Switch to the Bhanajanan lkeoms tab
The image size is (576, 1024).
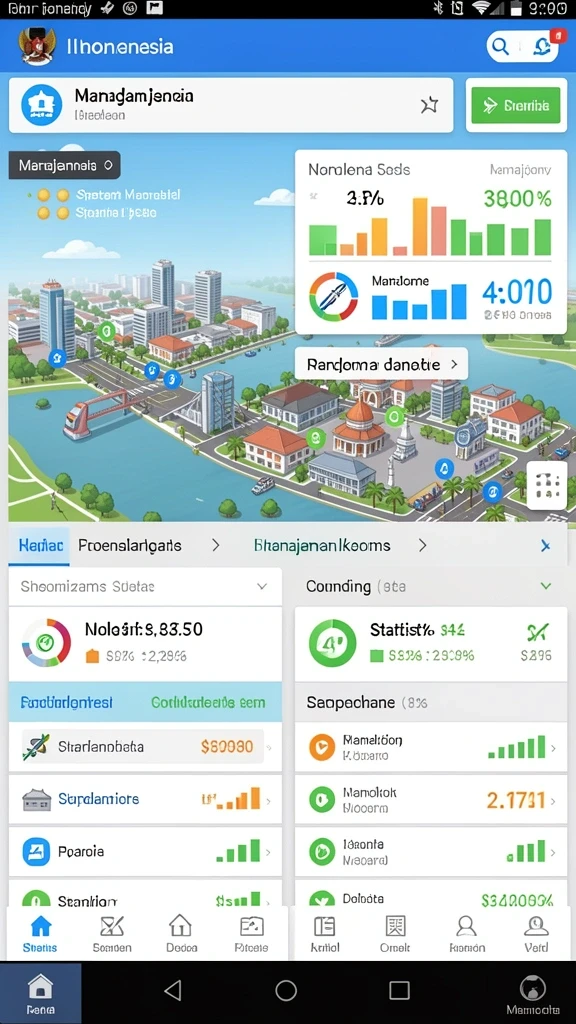tap(322, 545)
